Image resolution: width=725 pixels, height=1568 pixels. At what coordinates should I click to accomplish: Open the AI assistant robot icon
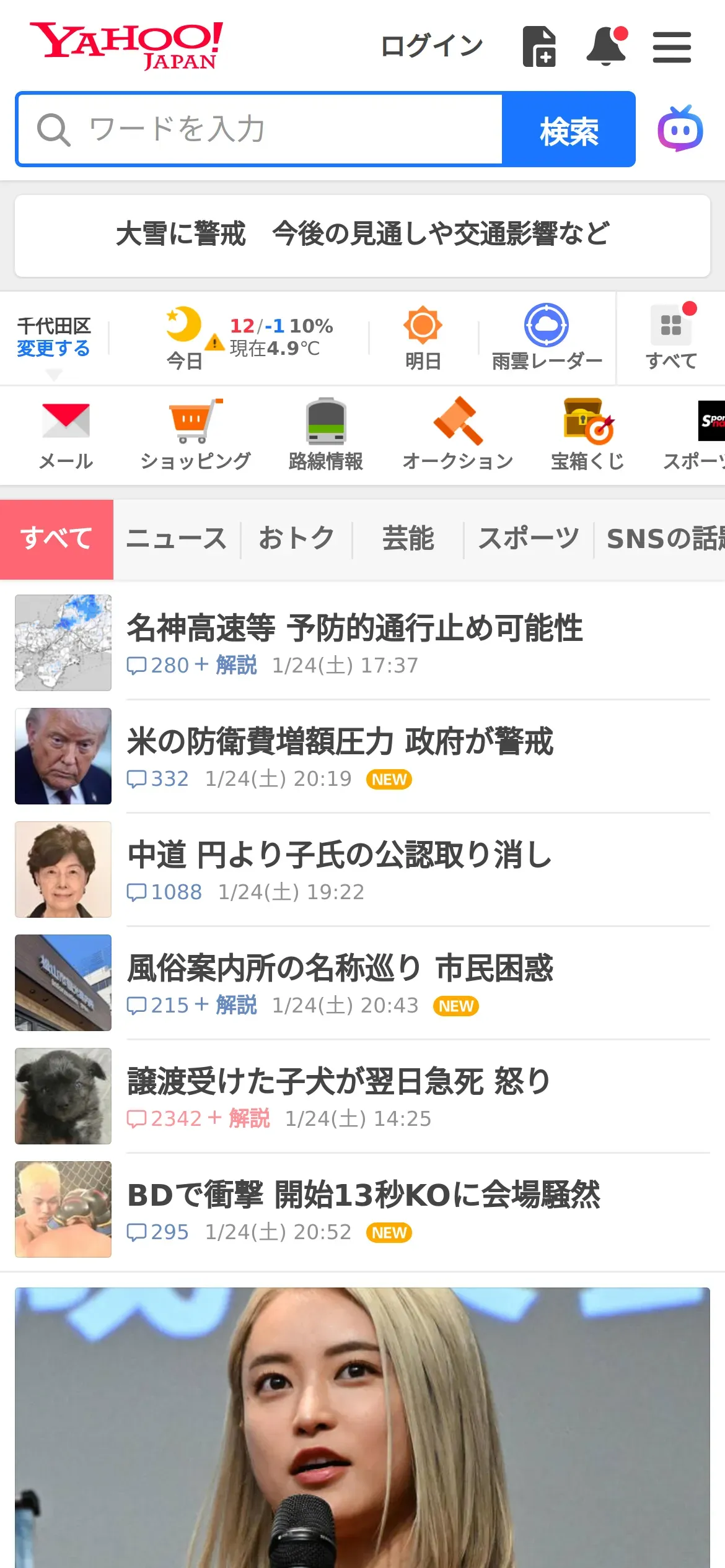click(x=680, y=129)
